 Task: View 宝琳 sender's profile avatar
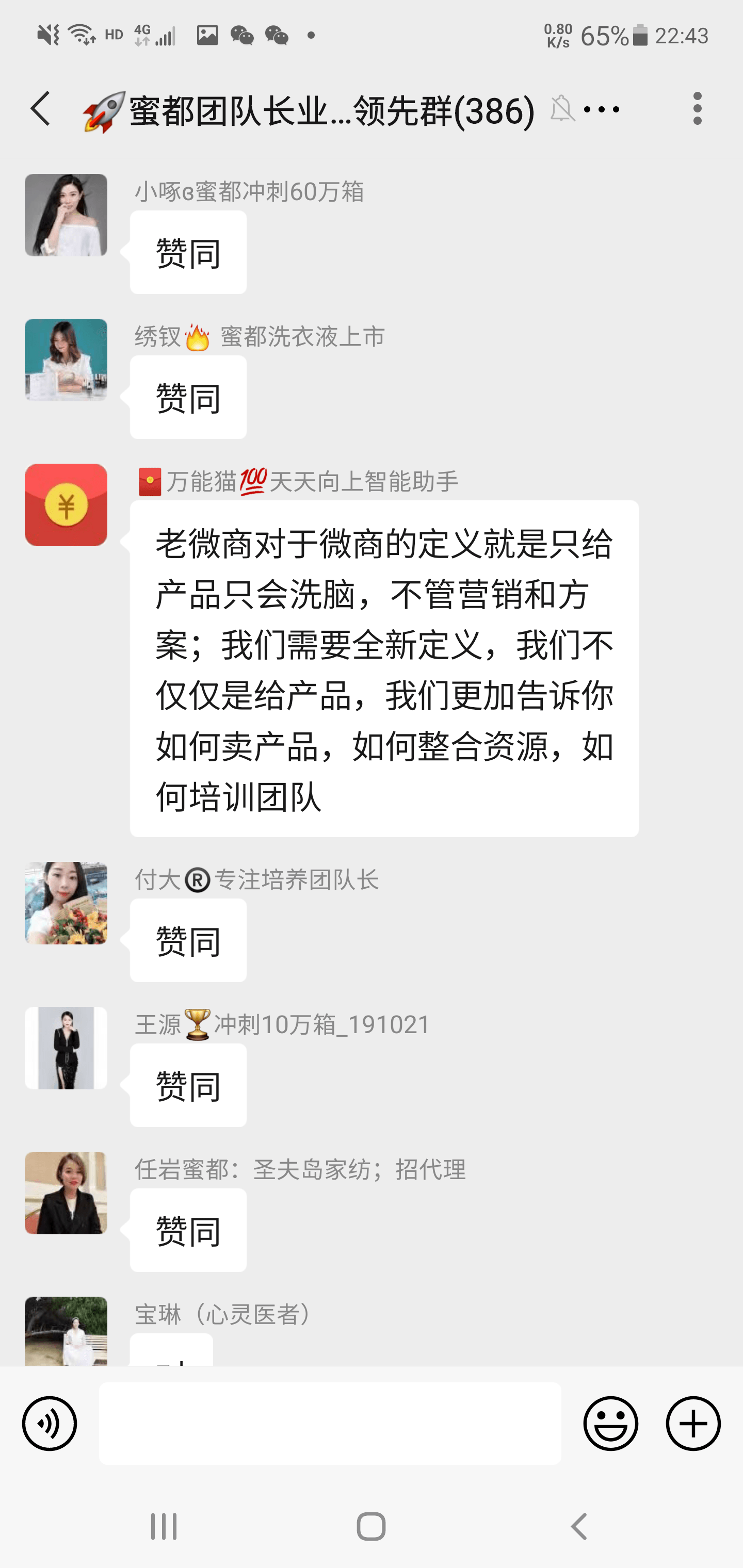(x=66, y=1332)
